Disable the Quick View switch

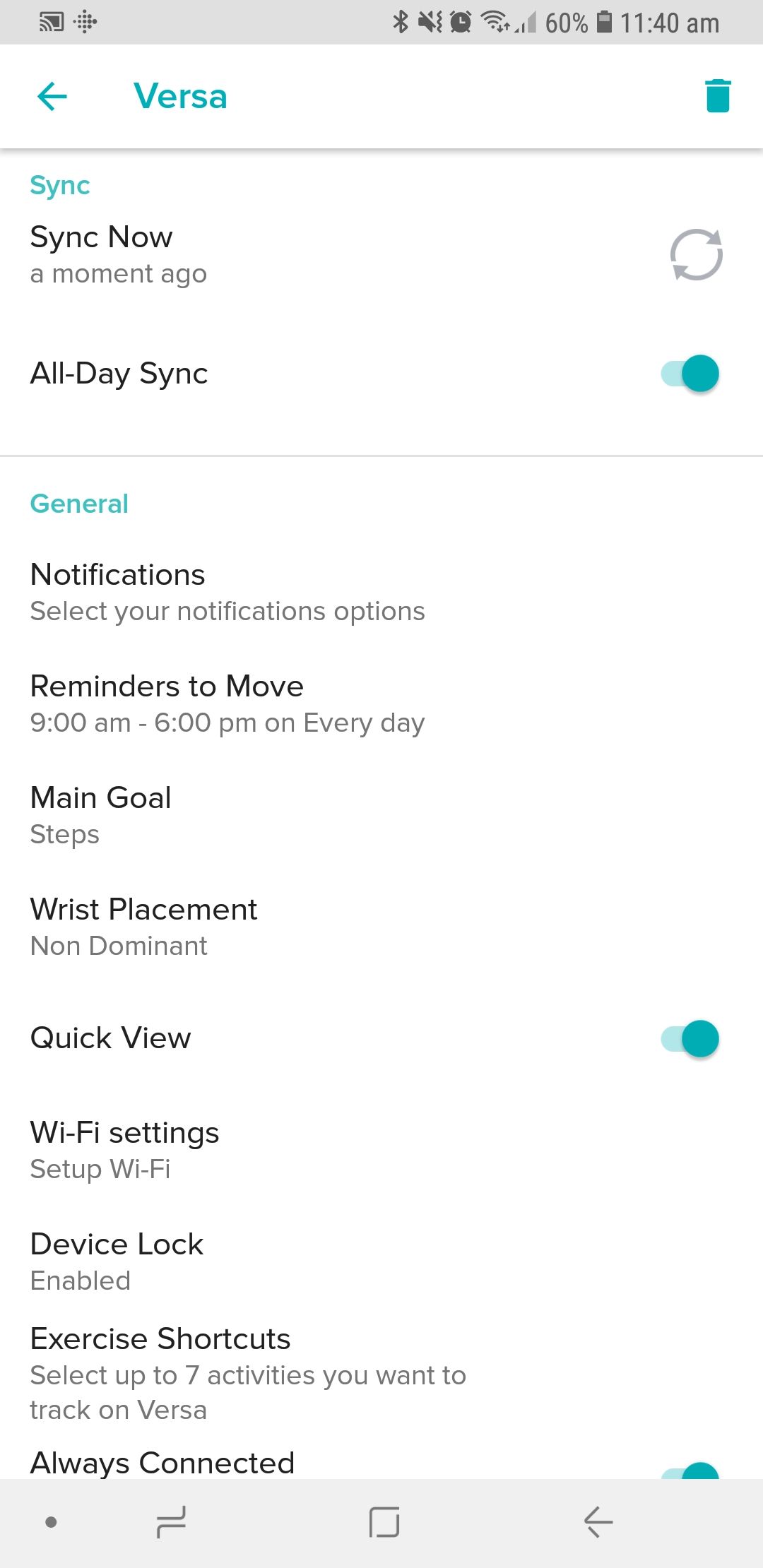(x=690, y=1039)
